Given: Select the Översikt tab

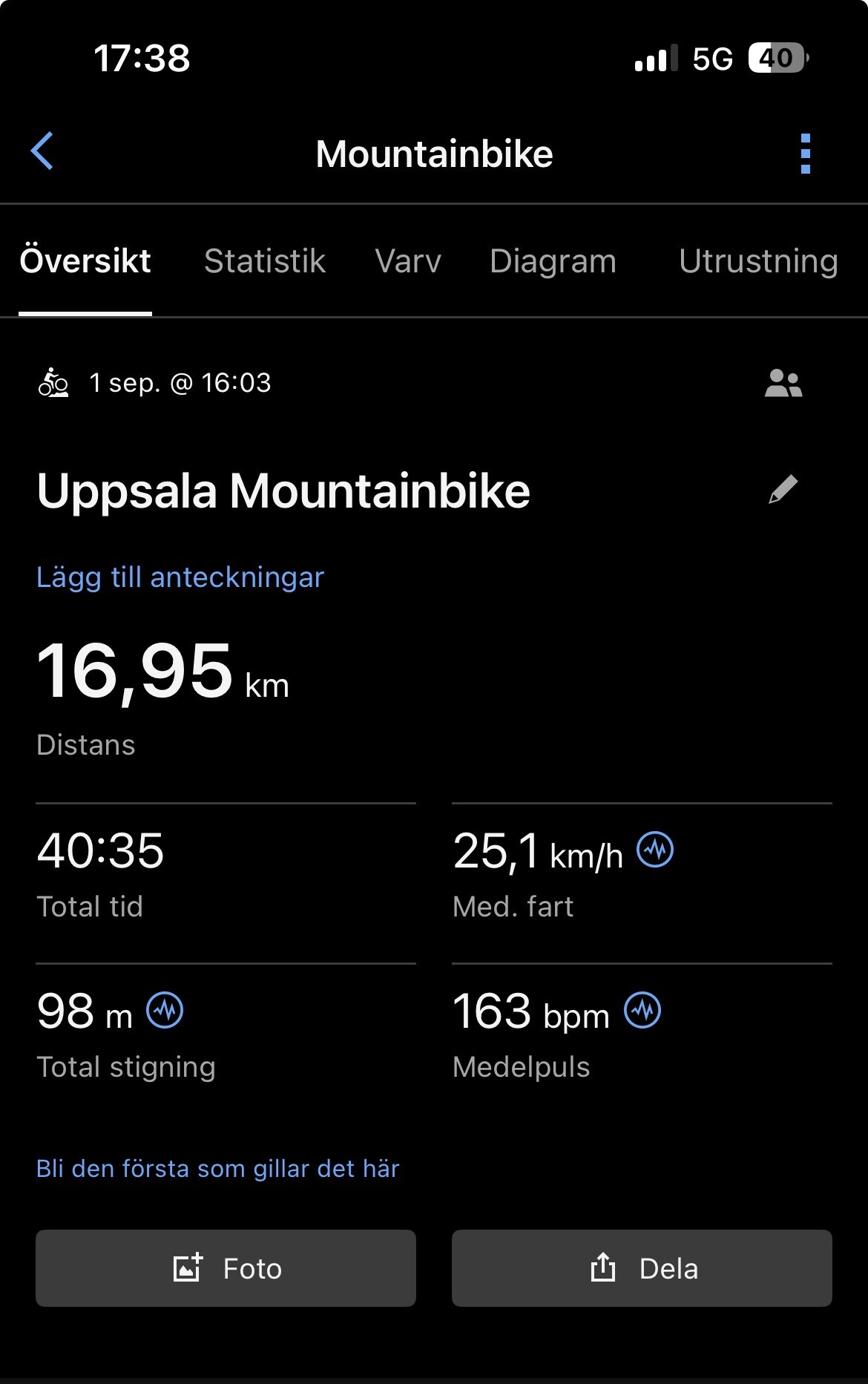Looking at the screenshot, I should click(85, 261).
